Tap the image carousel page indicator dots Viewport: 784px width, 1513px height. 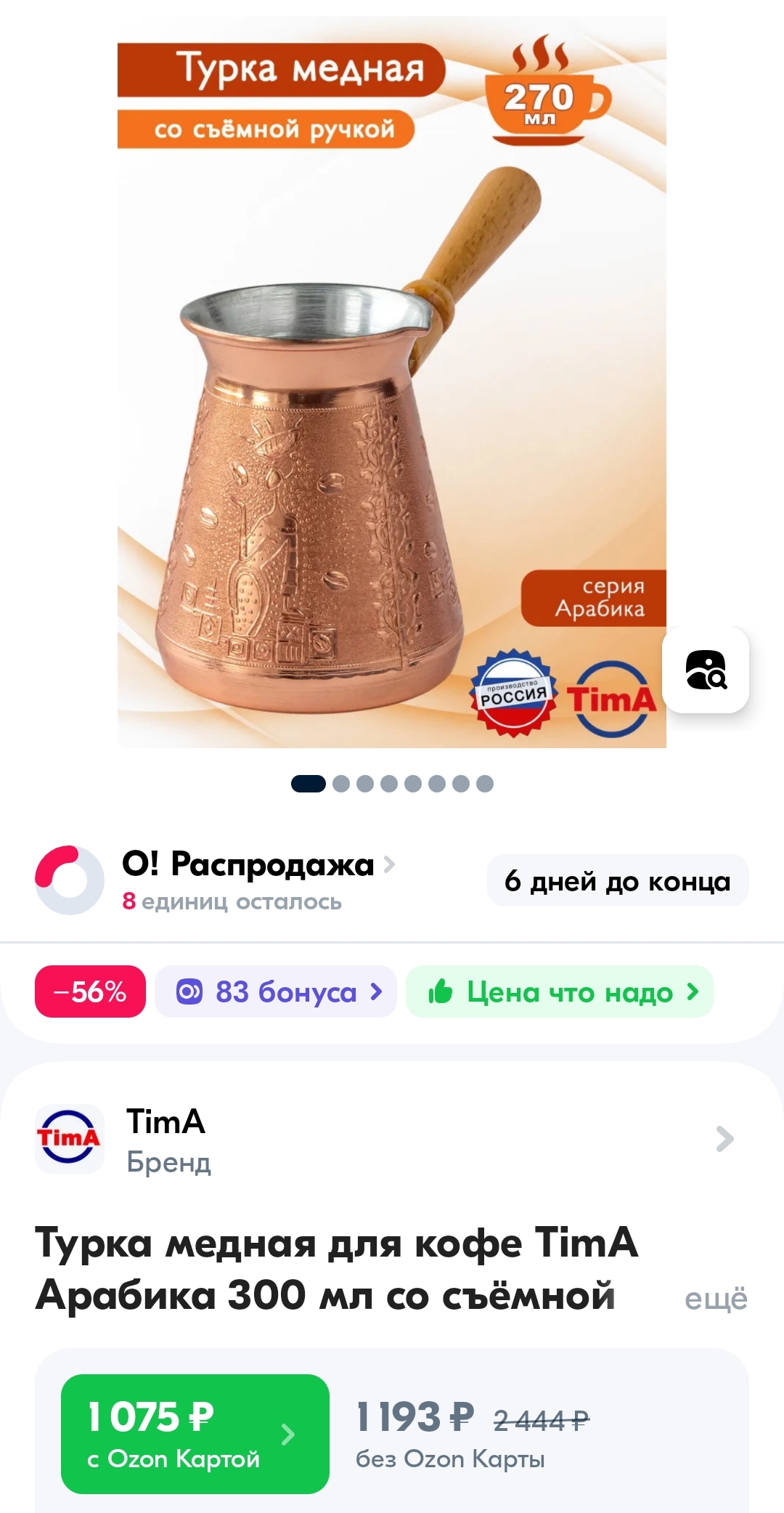(392, 784)
